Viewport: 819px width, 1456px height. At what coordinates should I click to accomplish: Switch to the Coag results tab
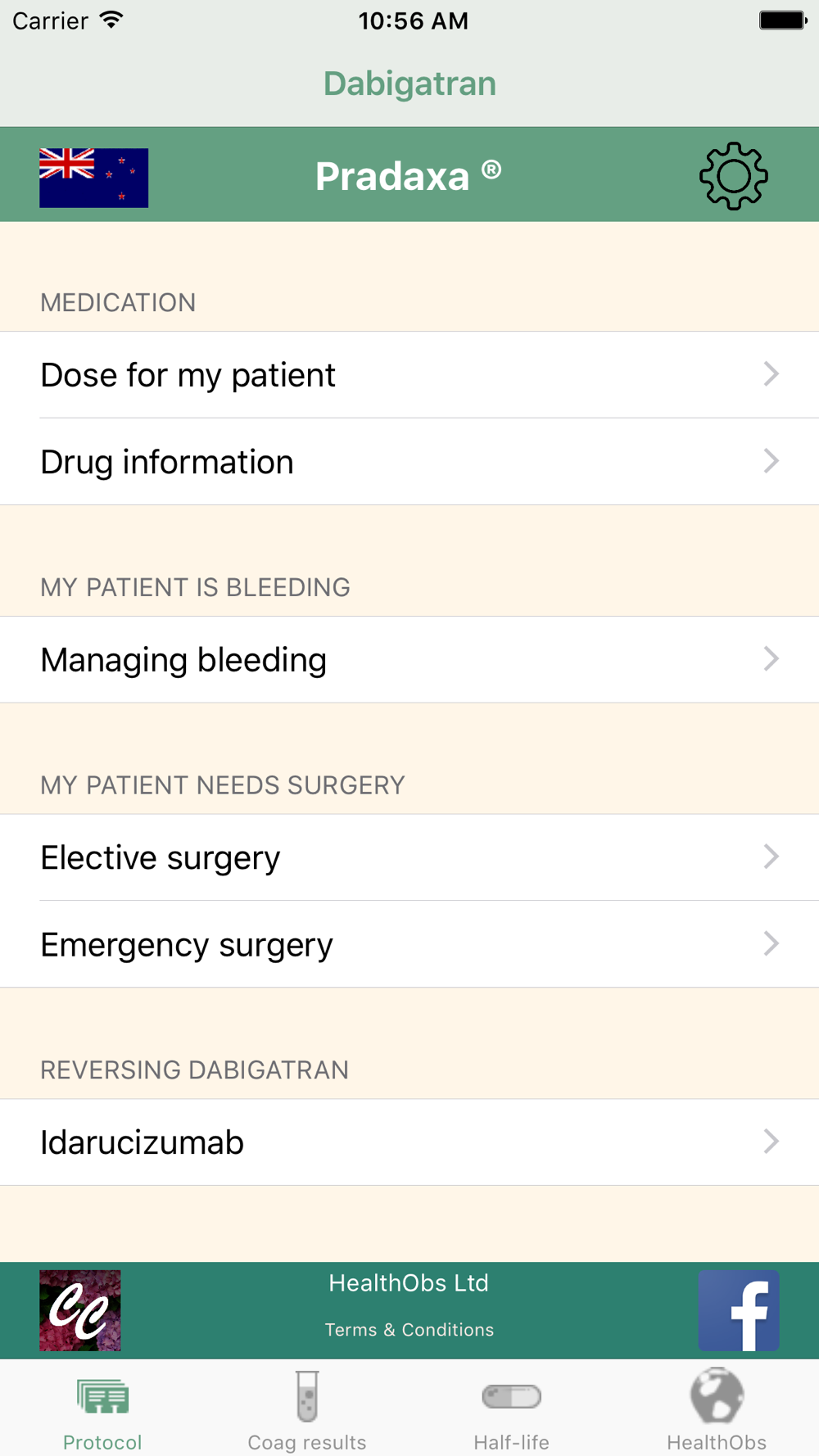point(307,1410)
